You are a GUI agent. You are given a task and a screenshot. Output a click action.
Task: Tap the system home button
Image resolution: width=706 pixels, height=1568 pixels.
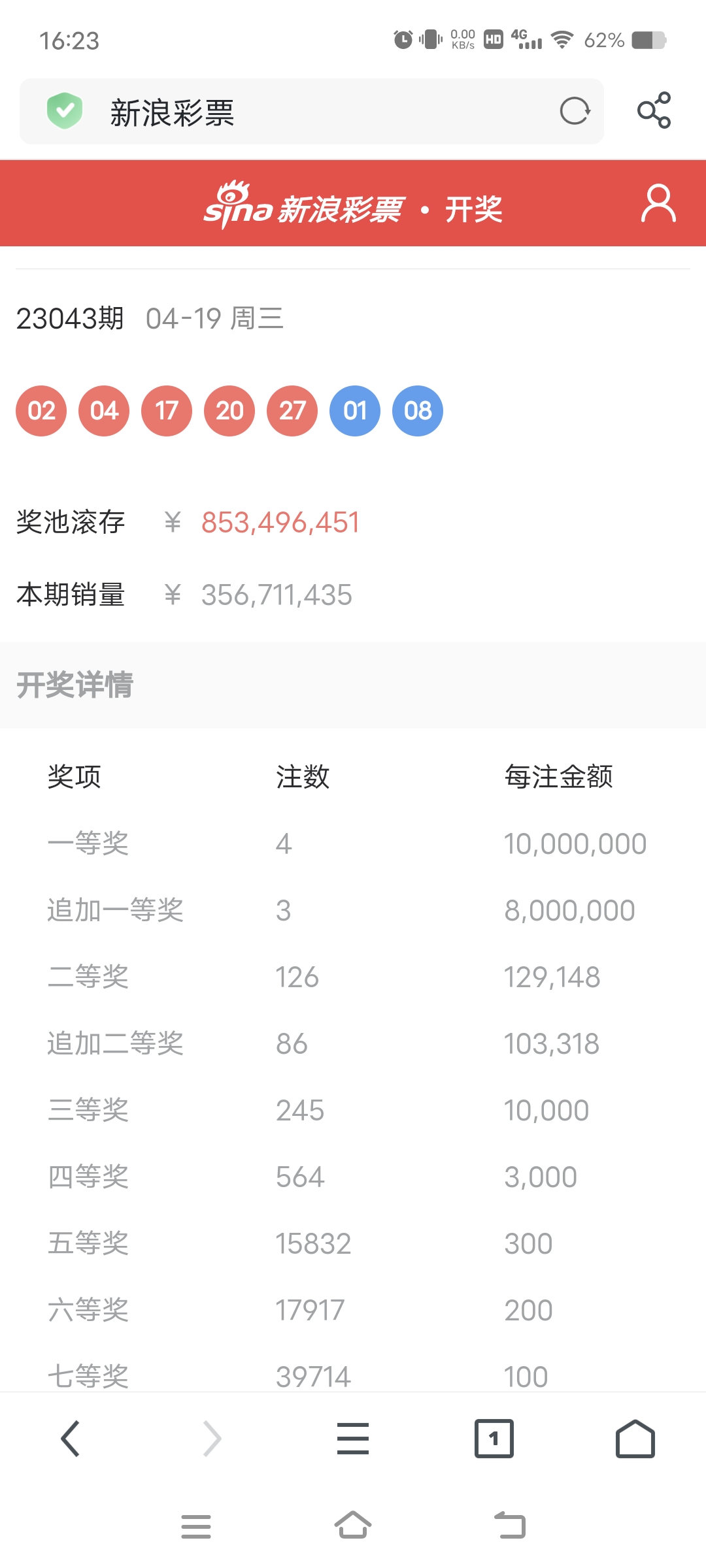(353, 1526)
